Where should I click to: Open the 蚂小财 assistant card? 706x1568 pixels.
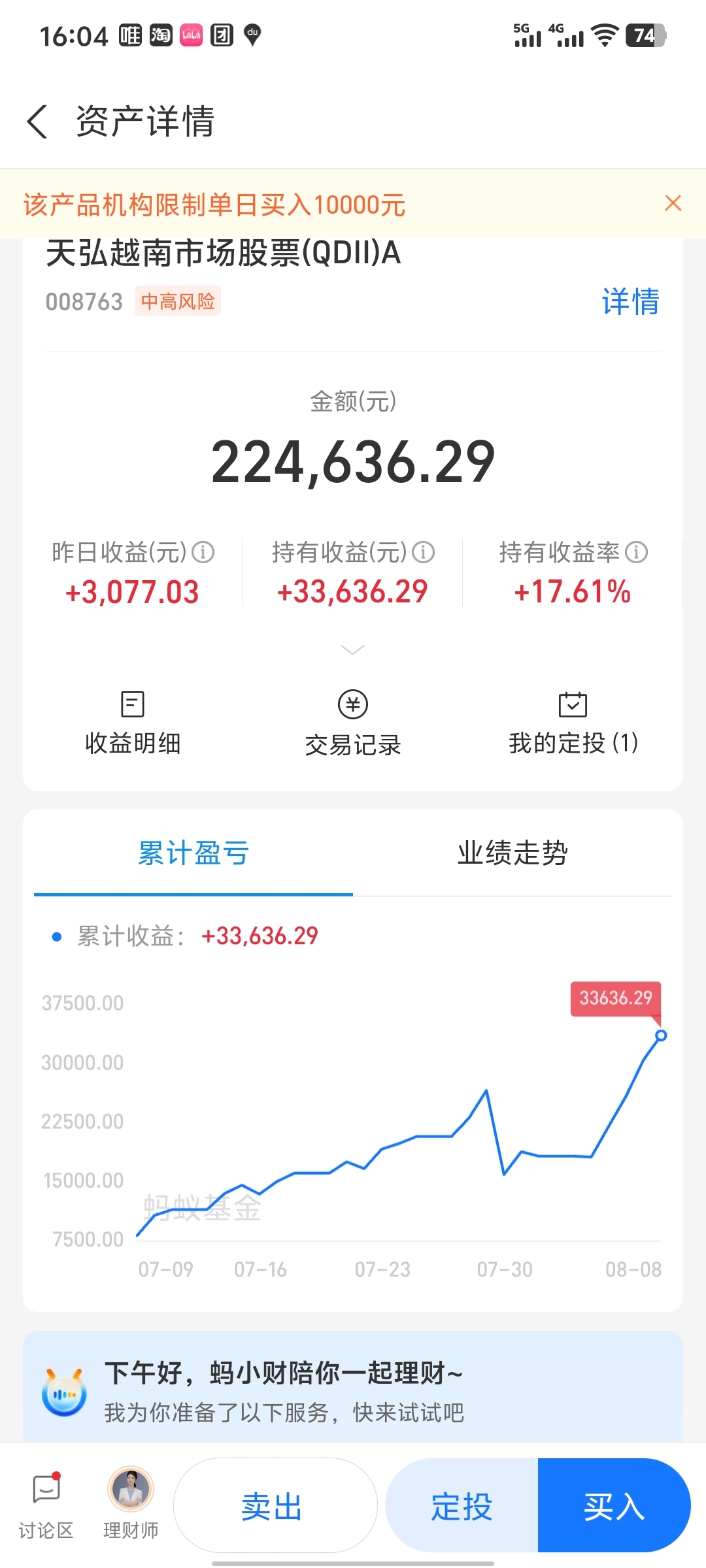pos(353,1388)
